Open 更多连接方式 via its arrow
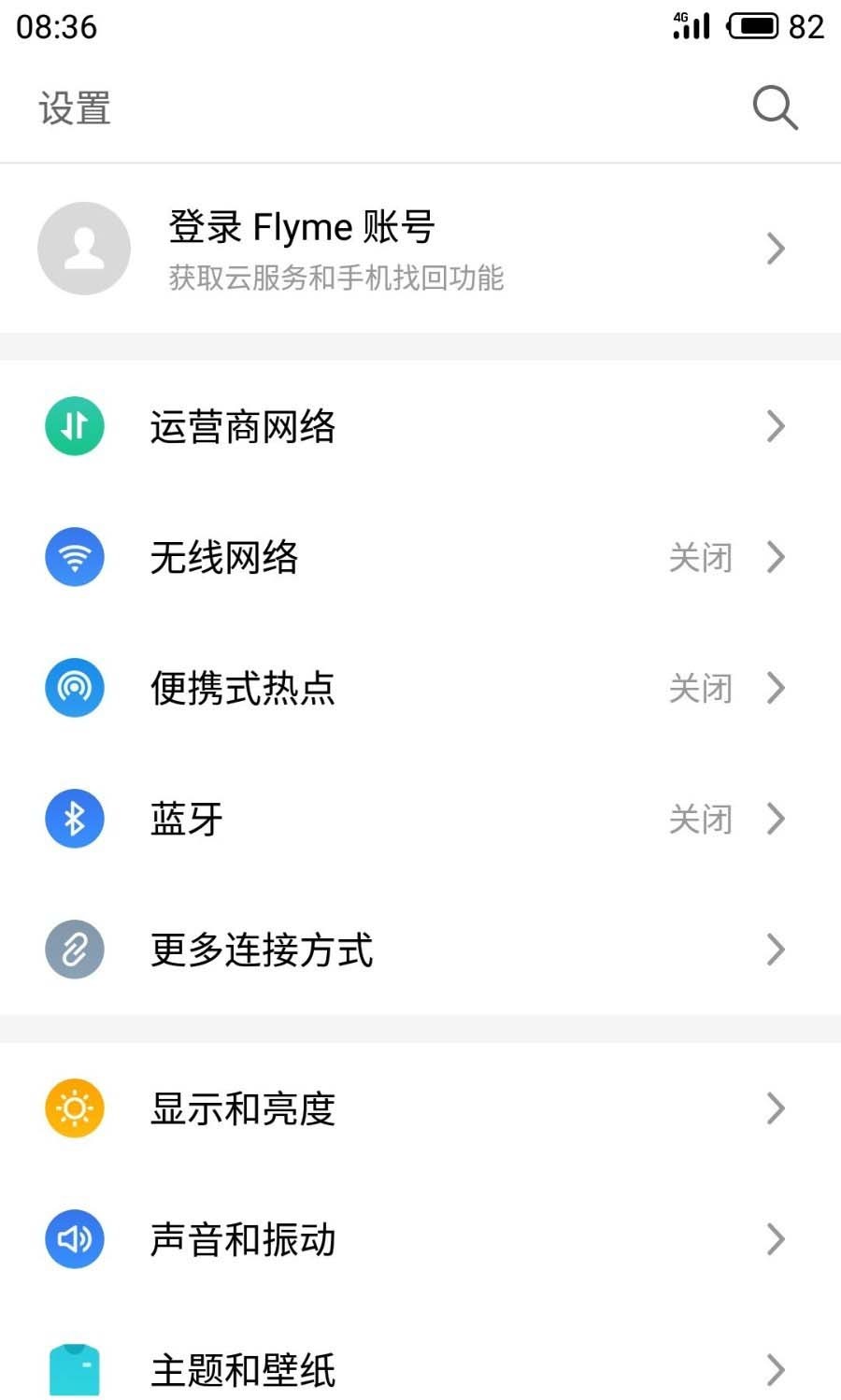The image size is (841, 1400). [x=775, y=950]
